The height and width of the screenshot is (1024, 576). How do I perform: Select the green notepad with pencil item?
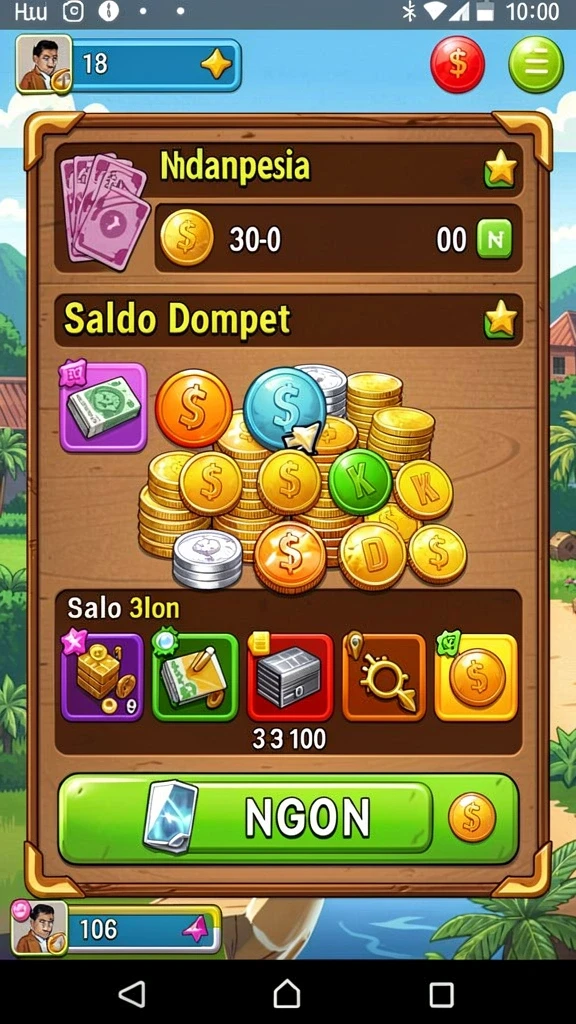(195, 676)
